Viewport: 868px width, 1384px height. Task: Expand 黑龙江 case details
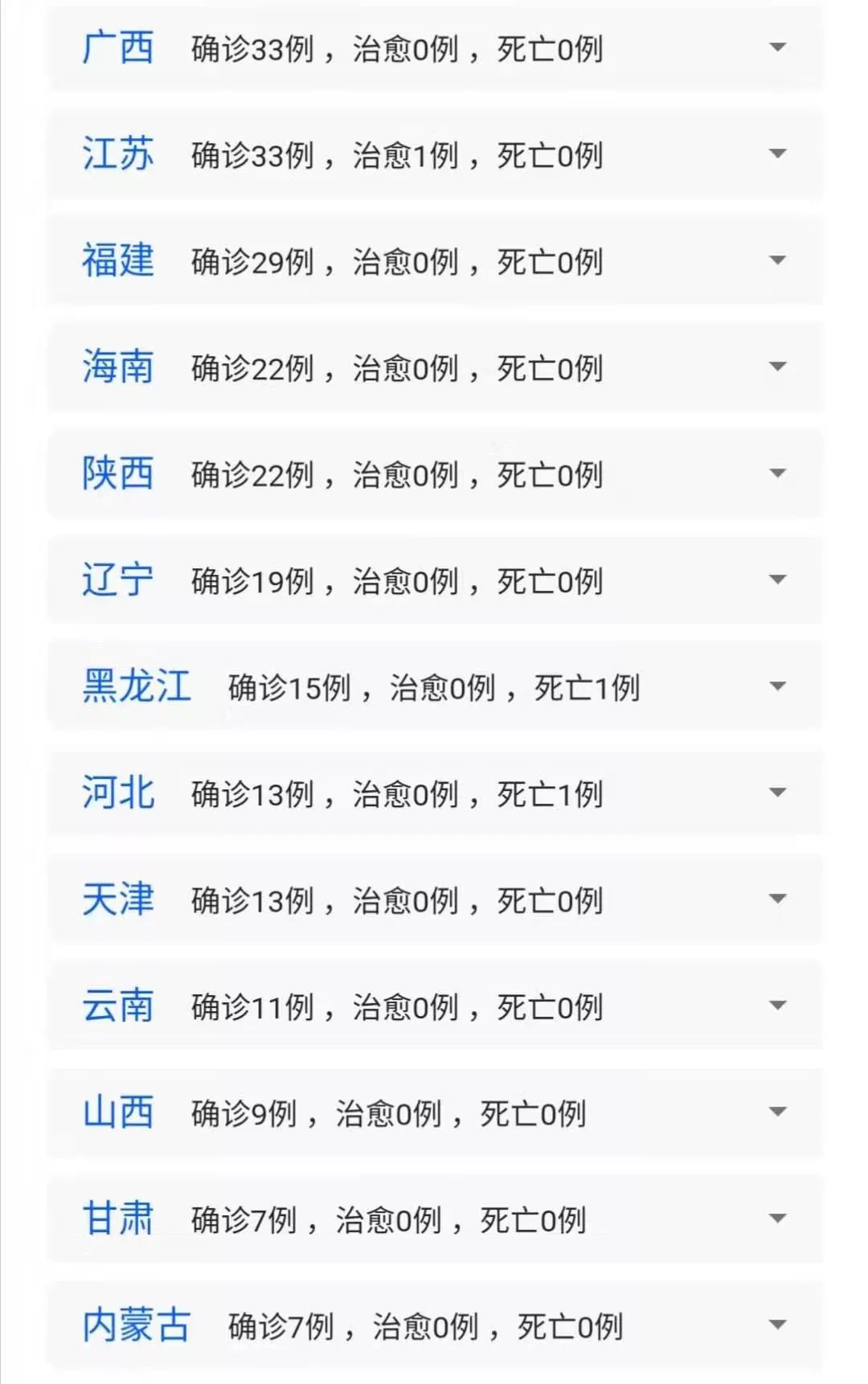[x=776, y=686]
